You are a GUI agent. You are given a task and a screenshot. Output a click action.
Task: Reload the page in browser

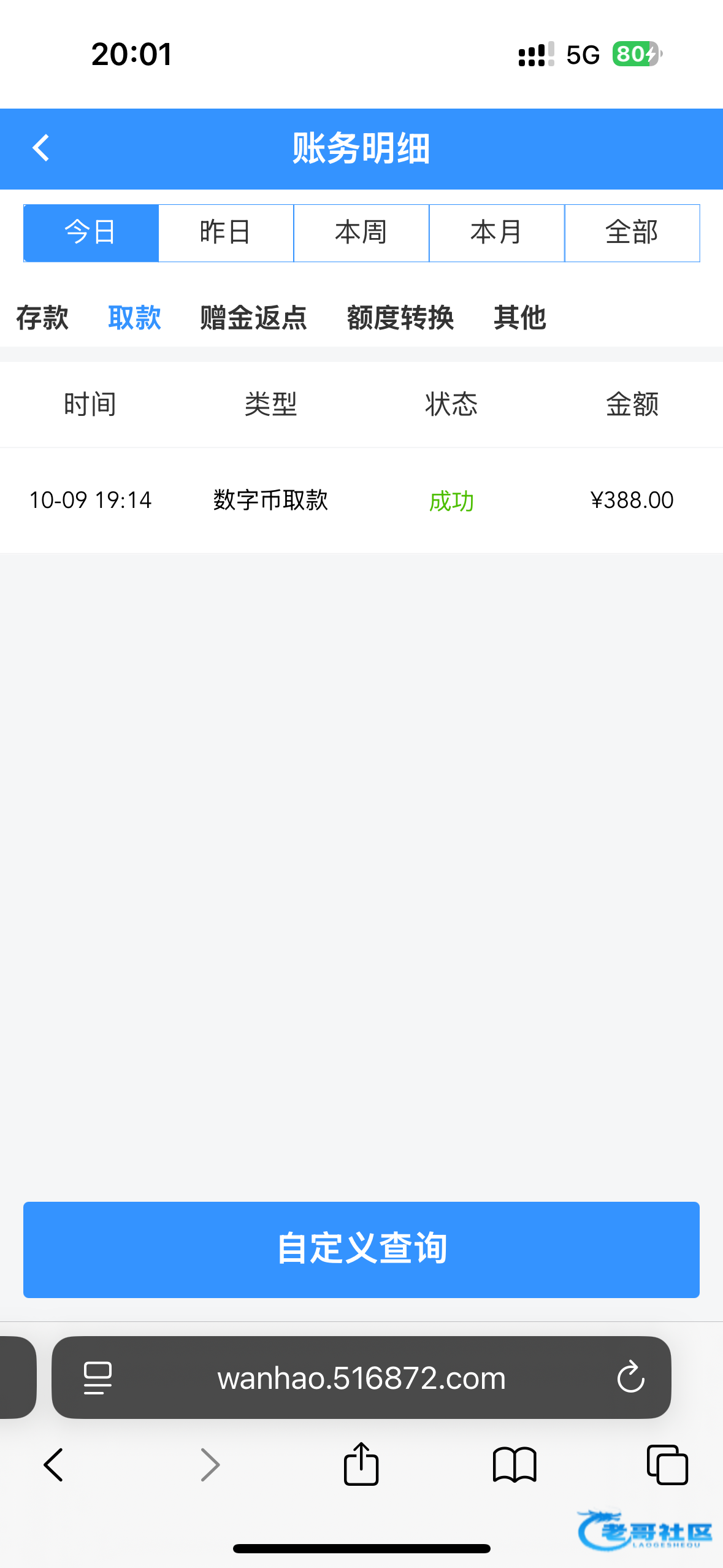[630, 1378]
